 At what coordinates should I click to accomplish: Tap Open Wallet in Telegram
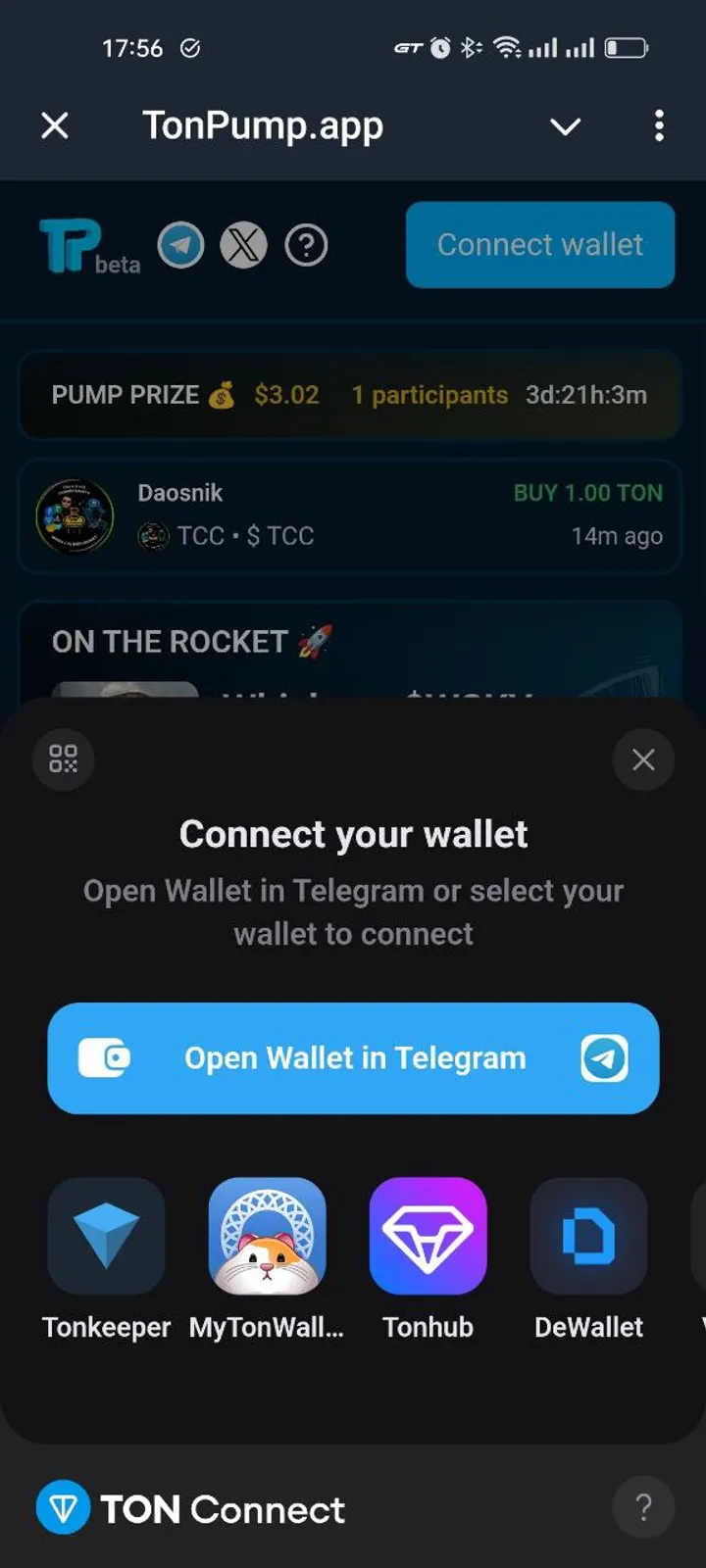(x=353, y=1058)
